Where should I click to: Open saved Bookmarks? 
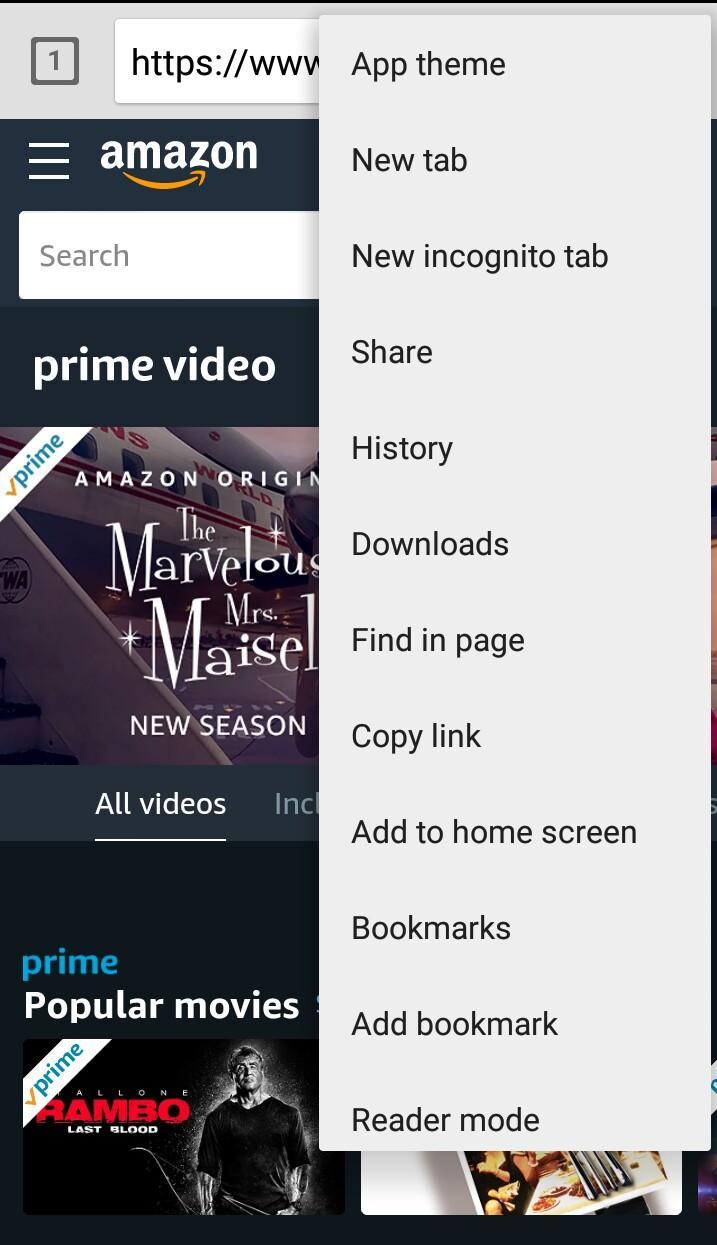[431, 929]
